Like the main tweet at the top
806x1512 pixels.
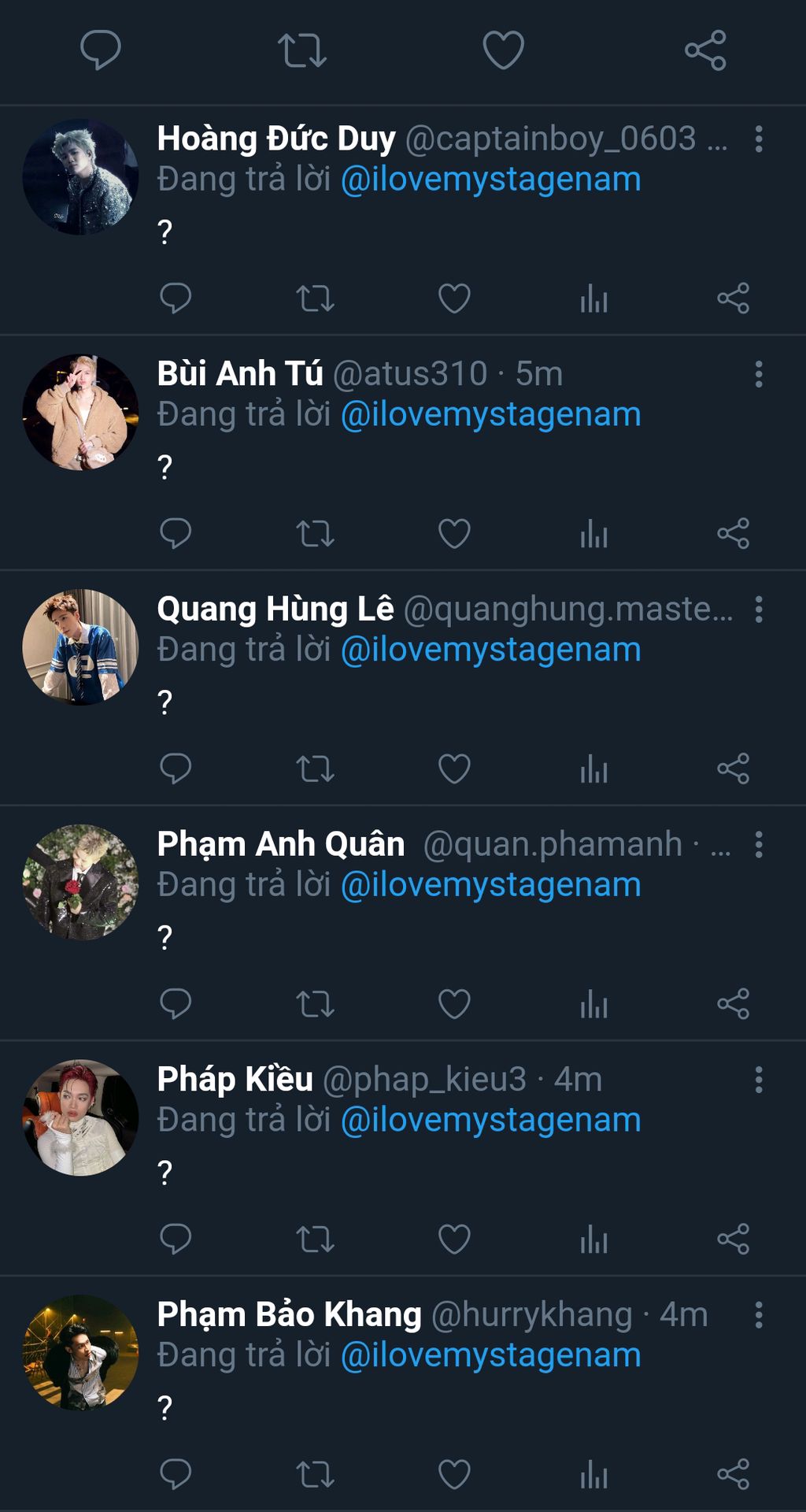(x=503, y=50)
